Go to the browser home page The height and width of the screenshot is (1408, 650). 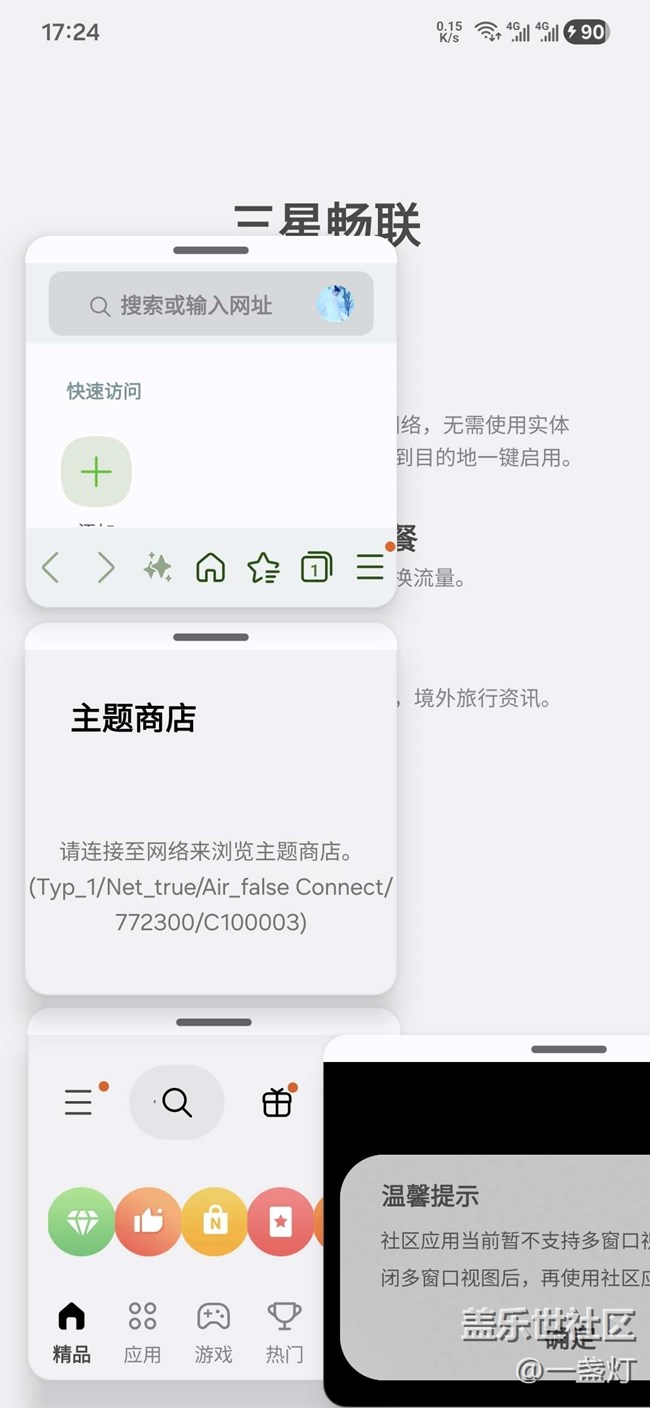pyautogui.click(x=210, y=568)
